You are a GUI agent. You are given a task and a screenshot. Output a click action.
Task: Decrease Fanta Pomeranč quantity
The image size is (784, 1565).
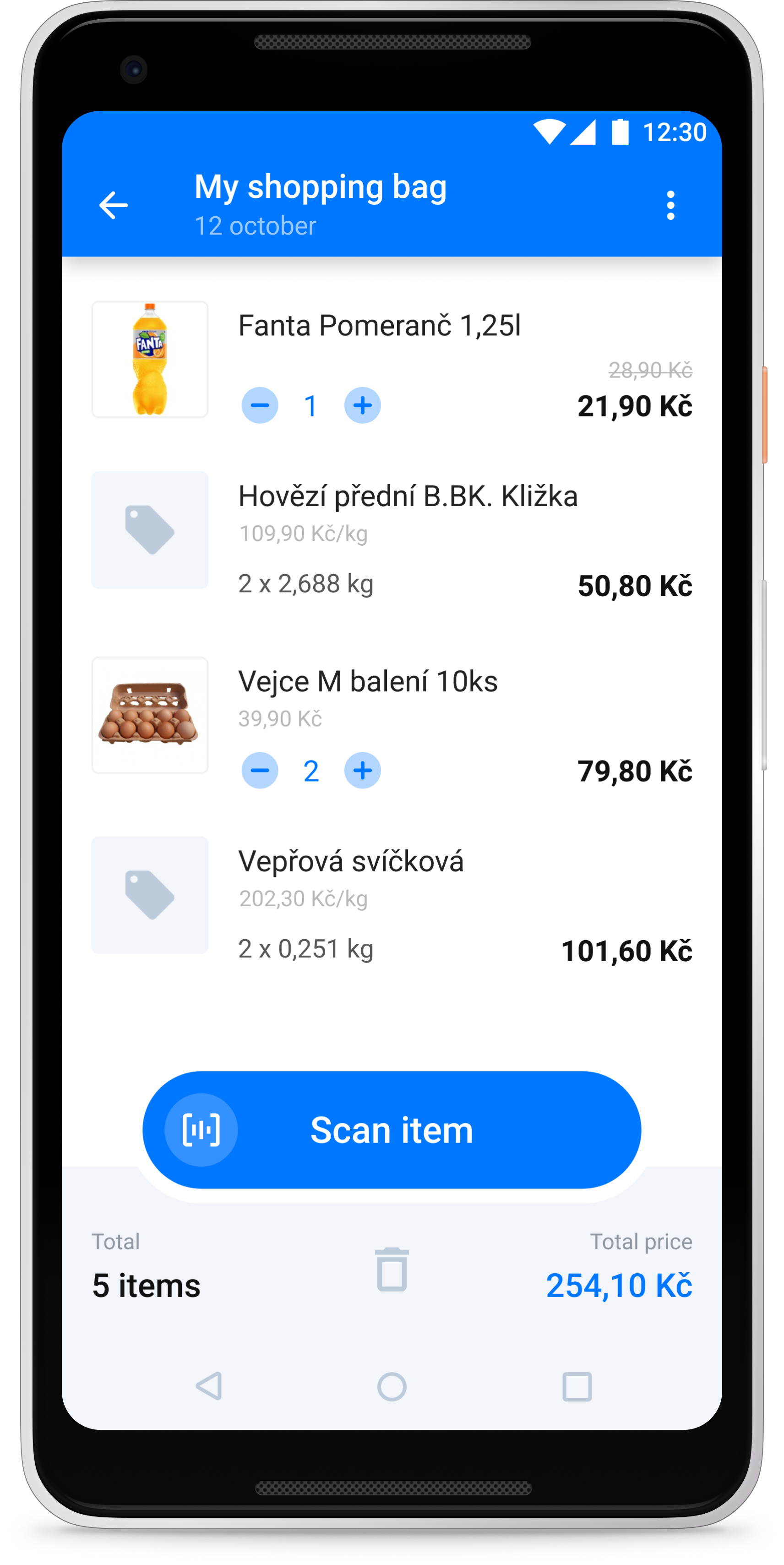(x=260, y=405)
